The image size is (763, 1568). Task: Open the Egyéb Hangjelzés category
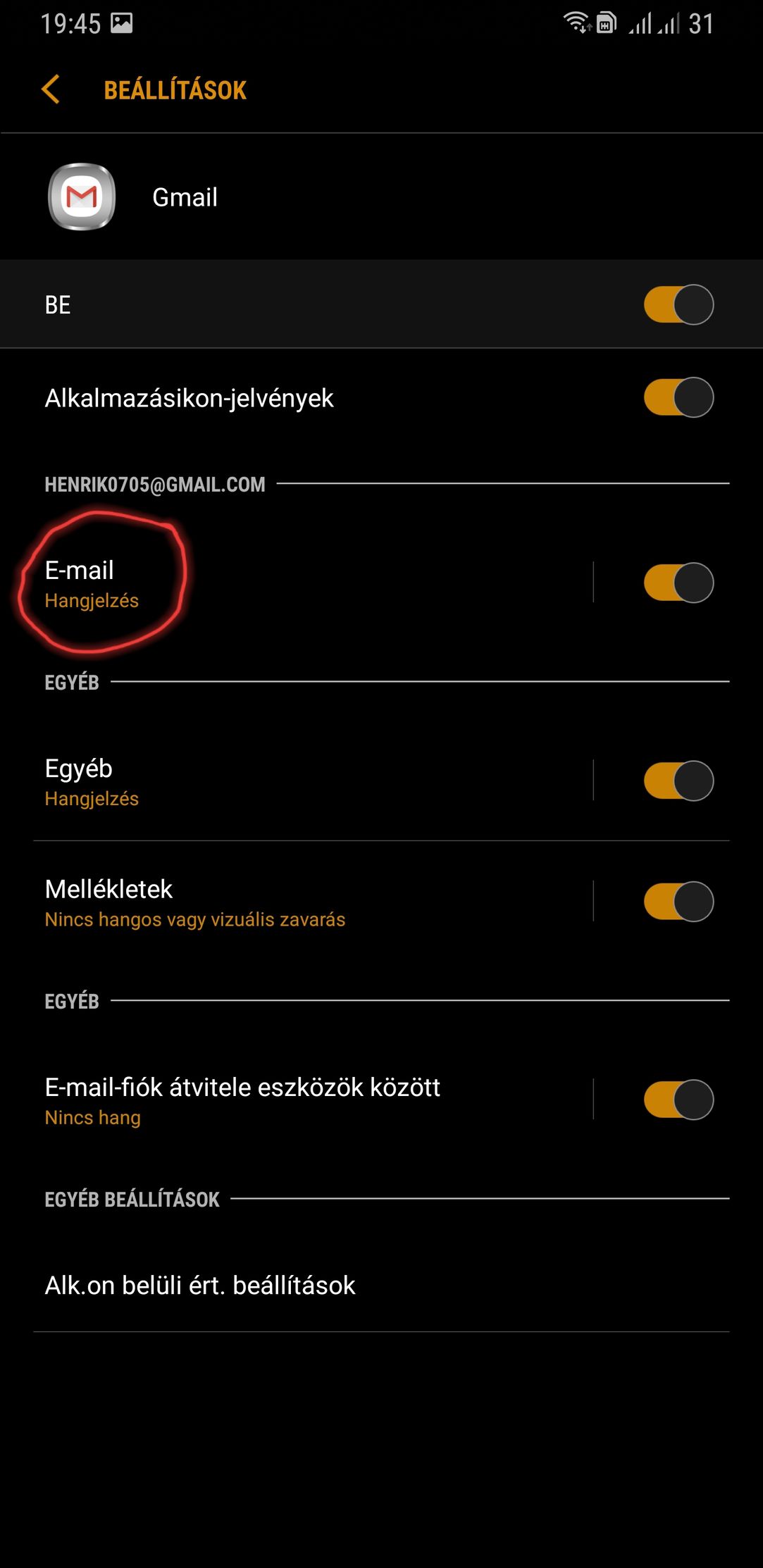[x=282, y=781]
